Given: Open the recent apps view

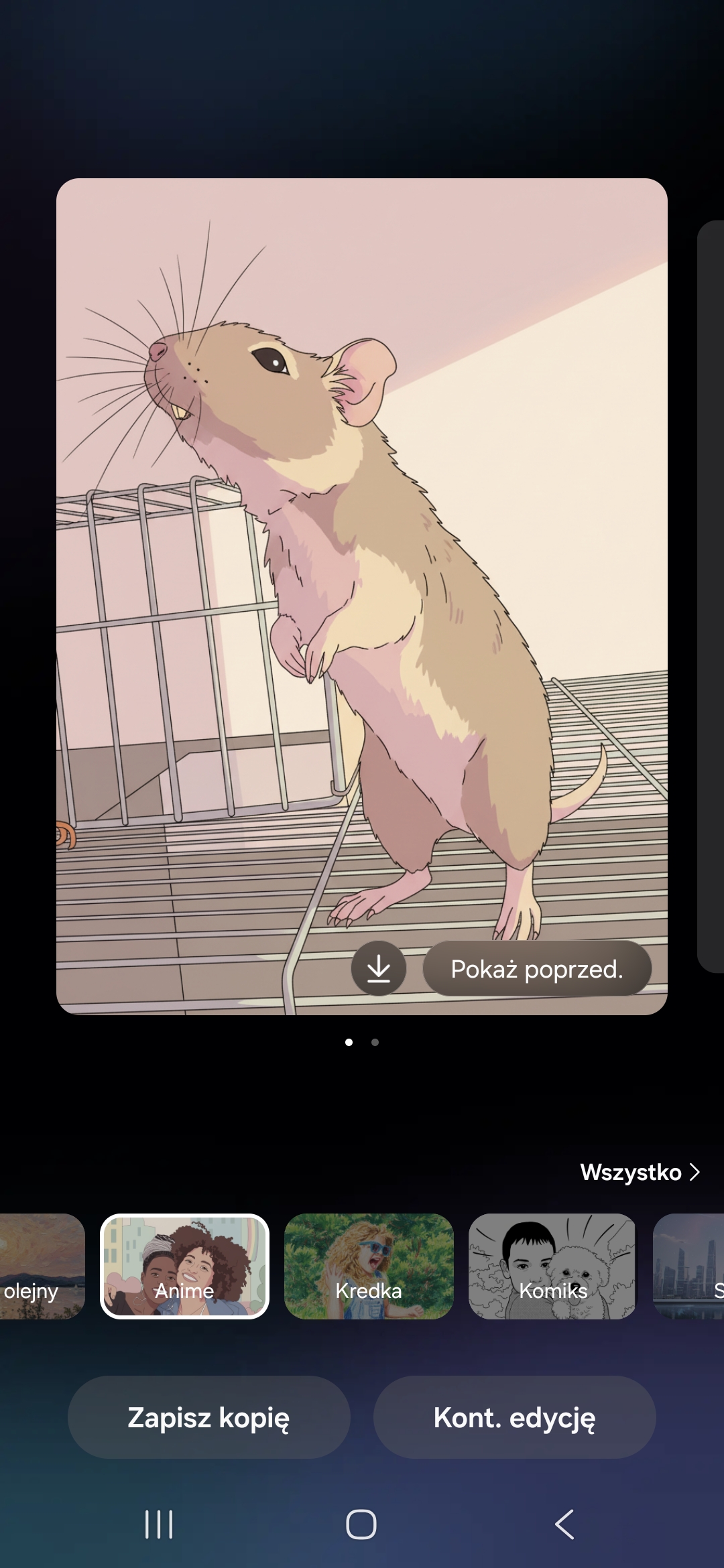Looking at the screenshot, I should pos(160,1524).
